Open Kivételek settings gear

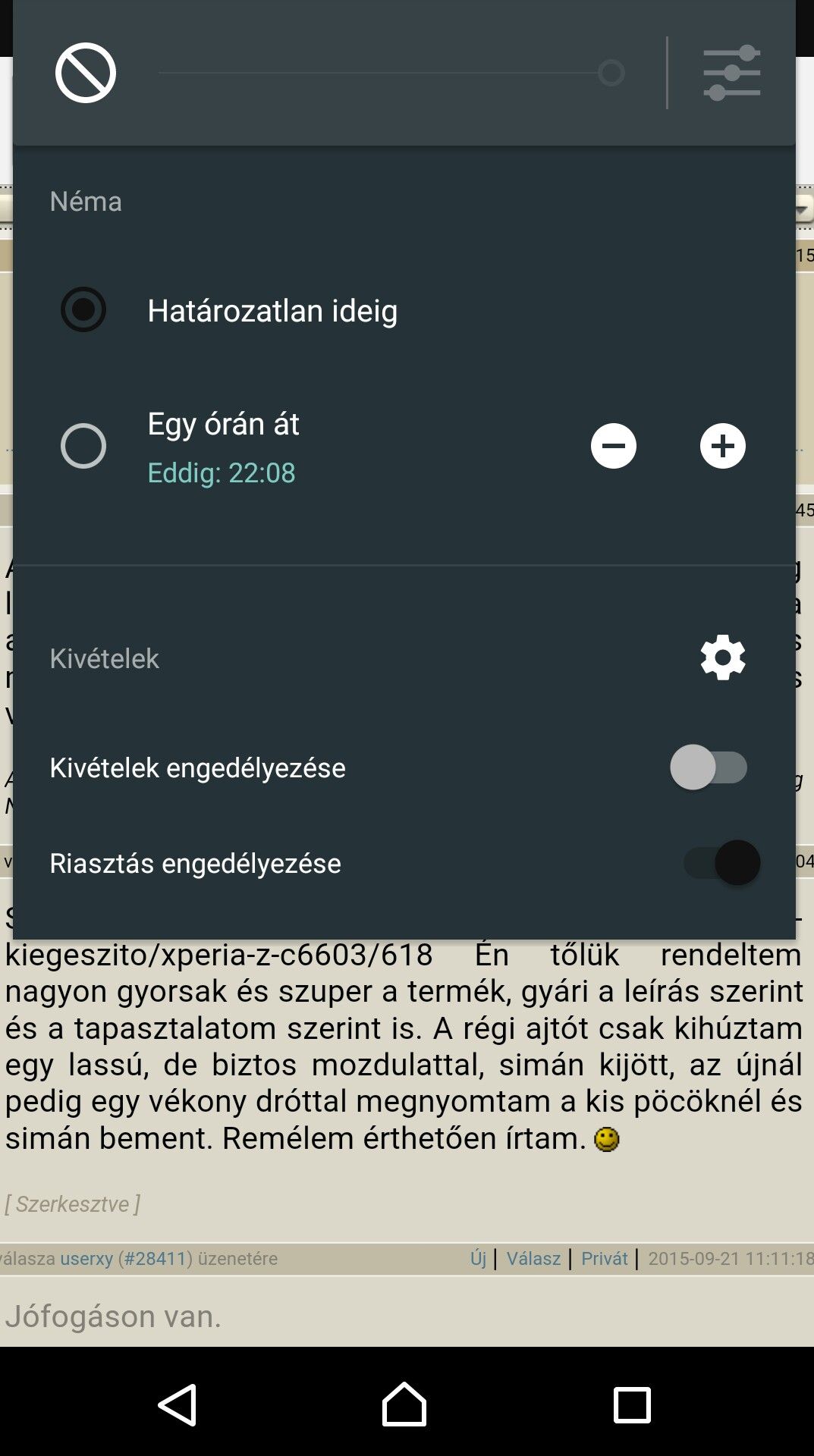(723, 657)
